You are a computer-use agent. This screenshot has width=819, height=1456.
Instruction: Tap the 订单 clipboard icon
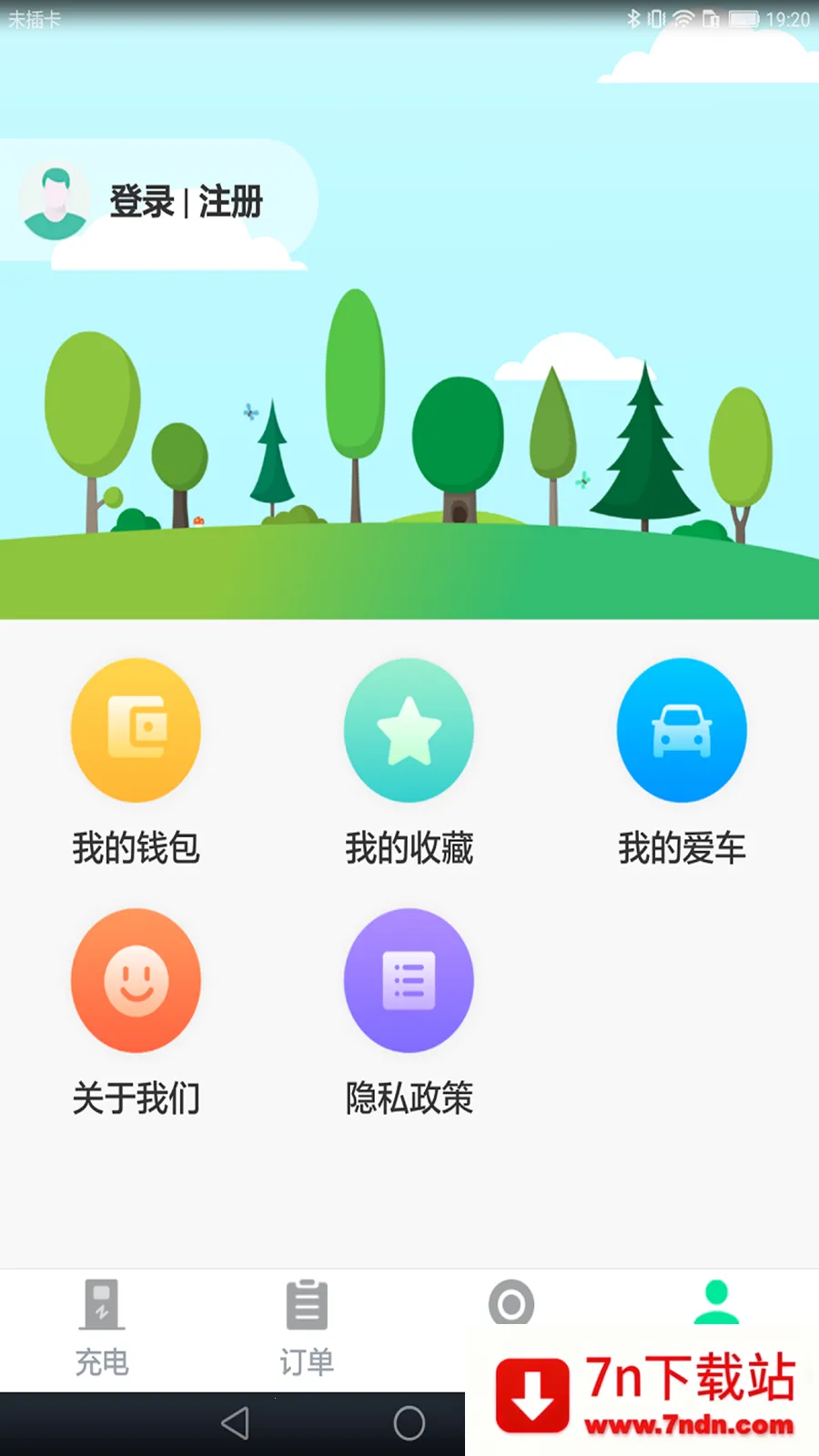coord(306,1303)
